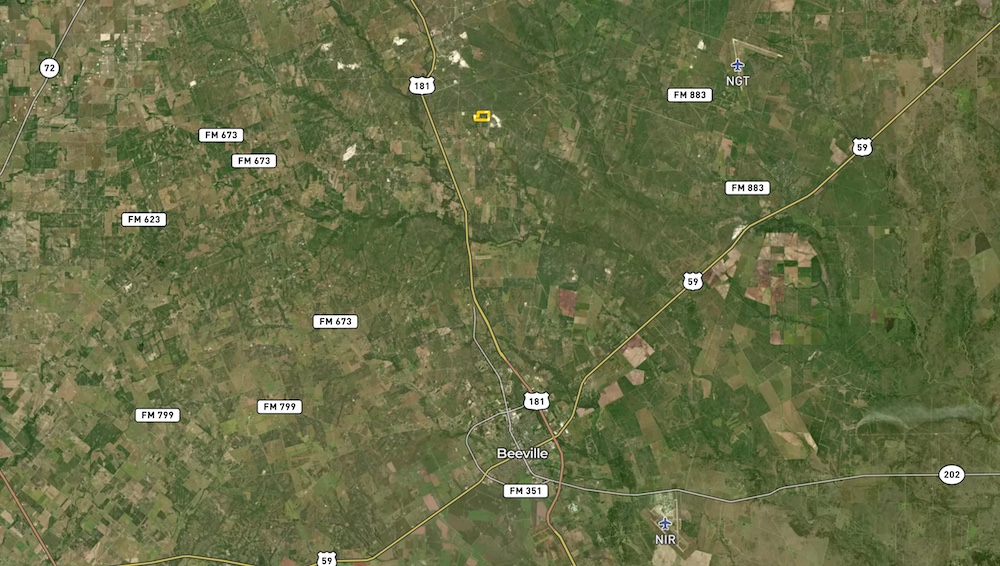
Task: Select the NIR airport marker
Action: click(x=665, y=523)
